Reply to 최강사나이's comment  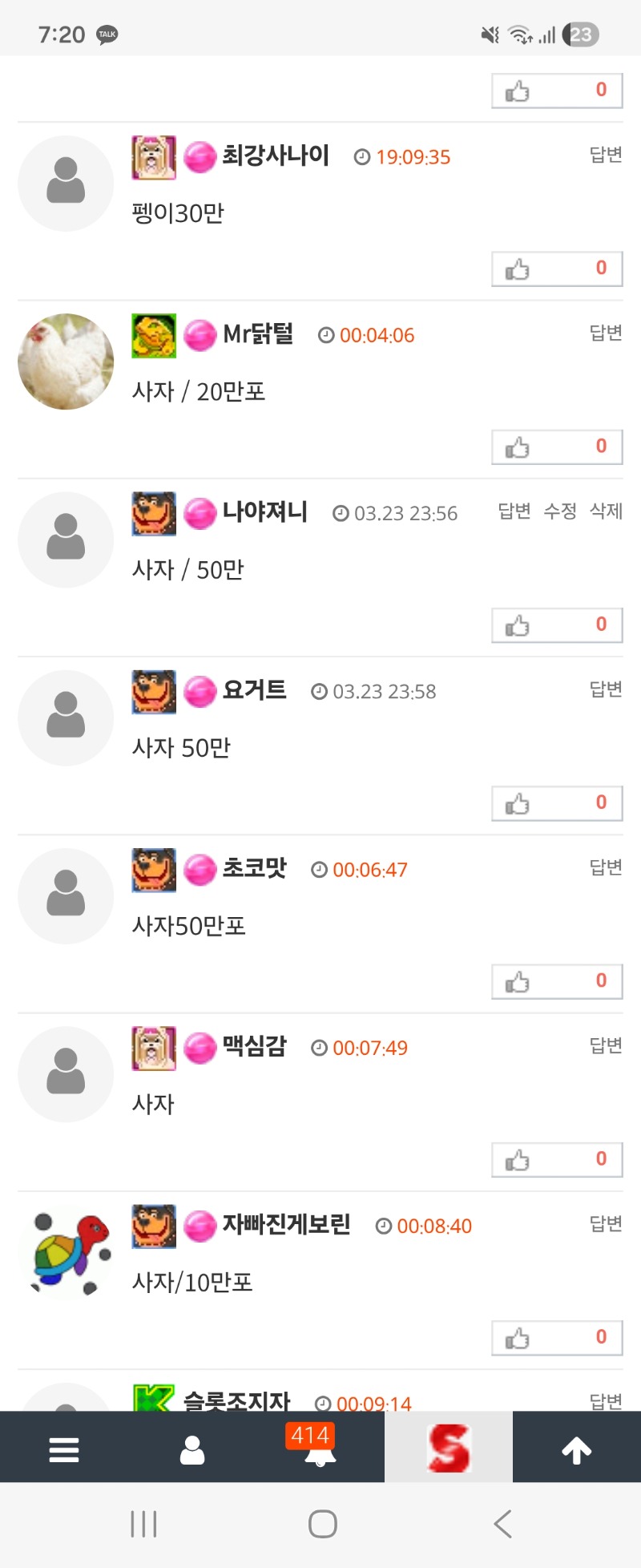click(605, 155)
